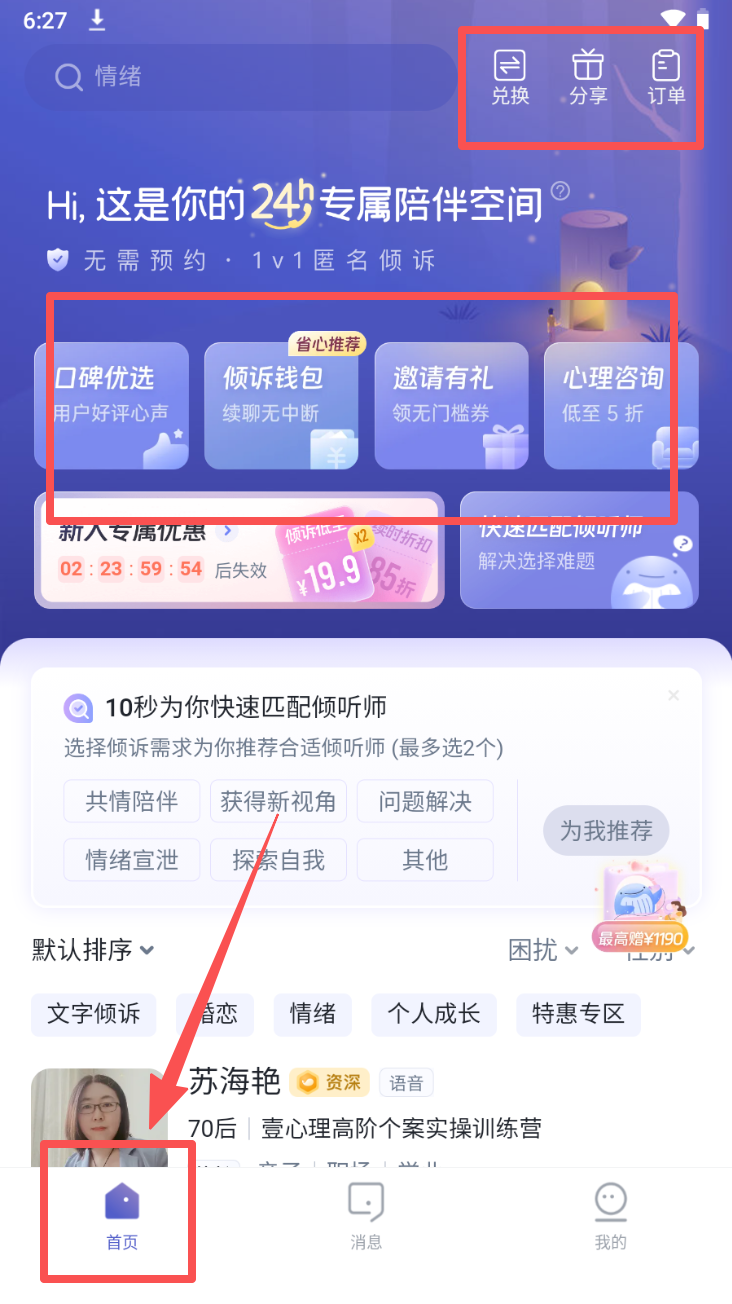The image size is (732, 1304).
Task: Open the 新人专属优惠 offer banner
Action: 239,550
